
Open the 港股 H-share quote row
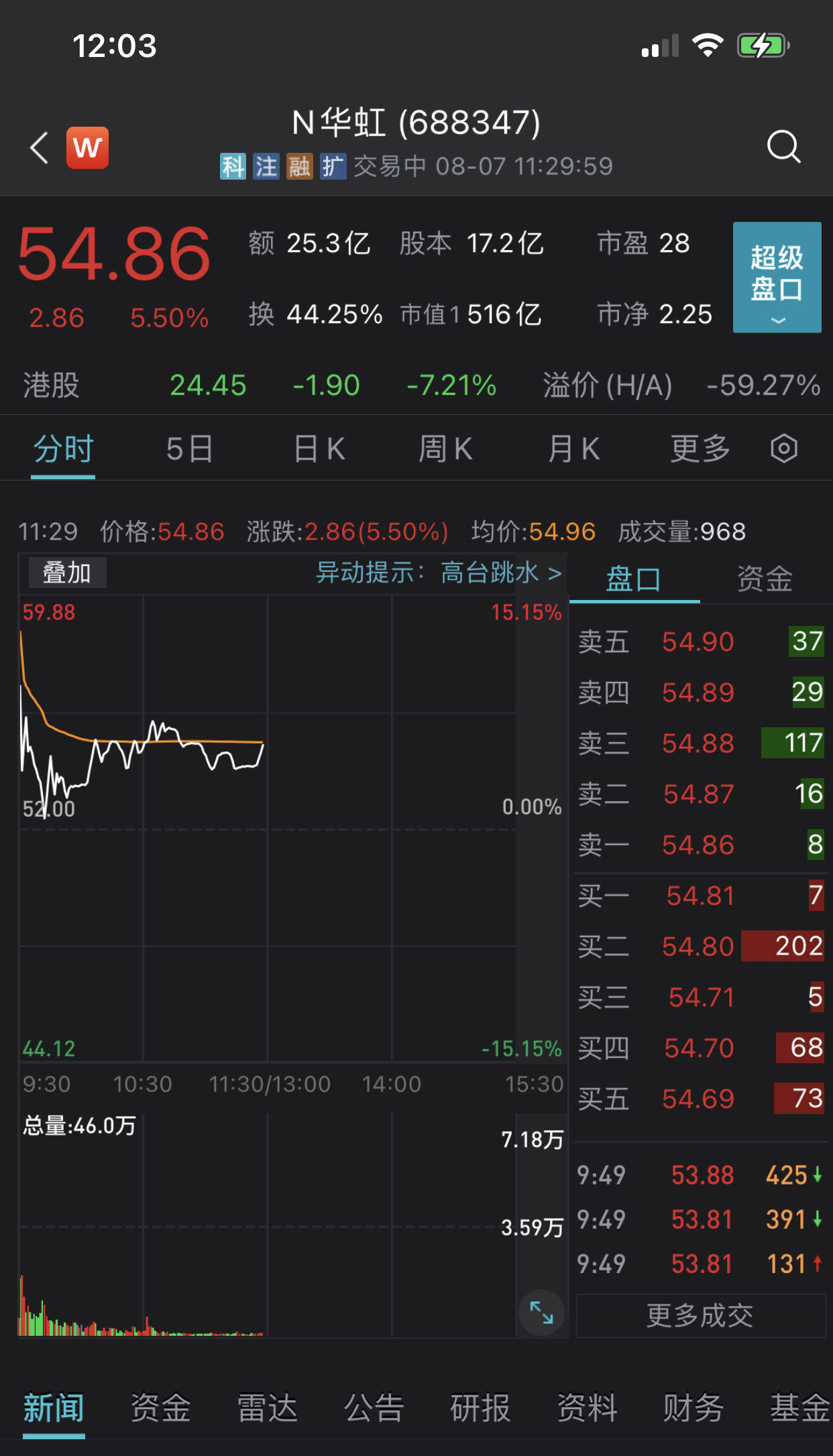pos(416,385)
